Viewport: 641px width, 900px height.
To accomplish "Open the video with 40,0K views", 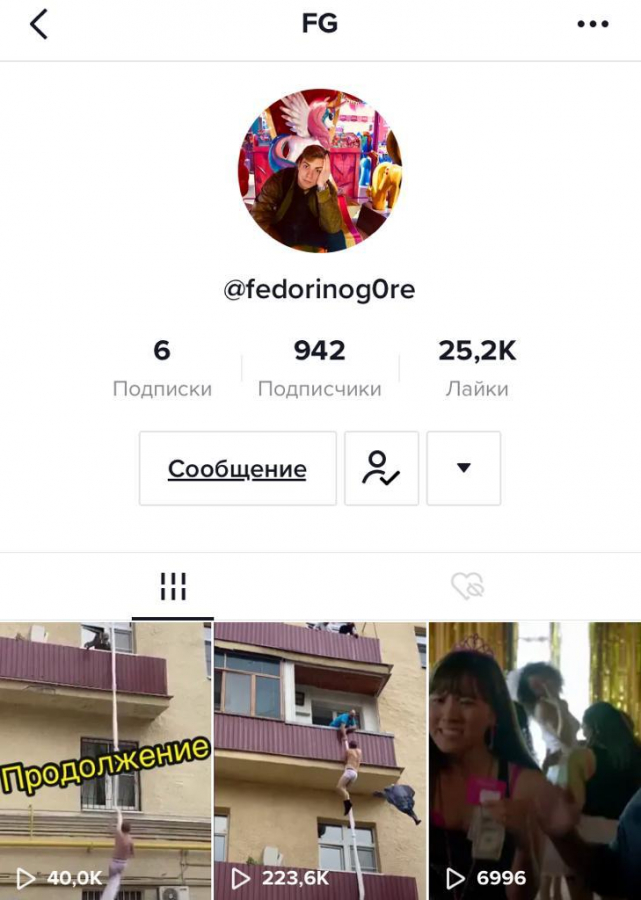I will [x=105, y=760].
